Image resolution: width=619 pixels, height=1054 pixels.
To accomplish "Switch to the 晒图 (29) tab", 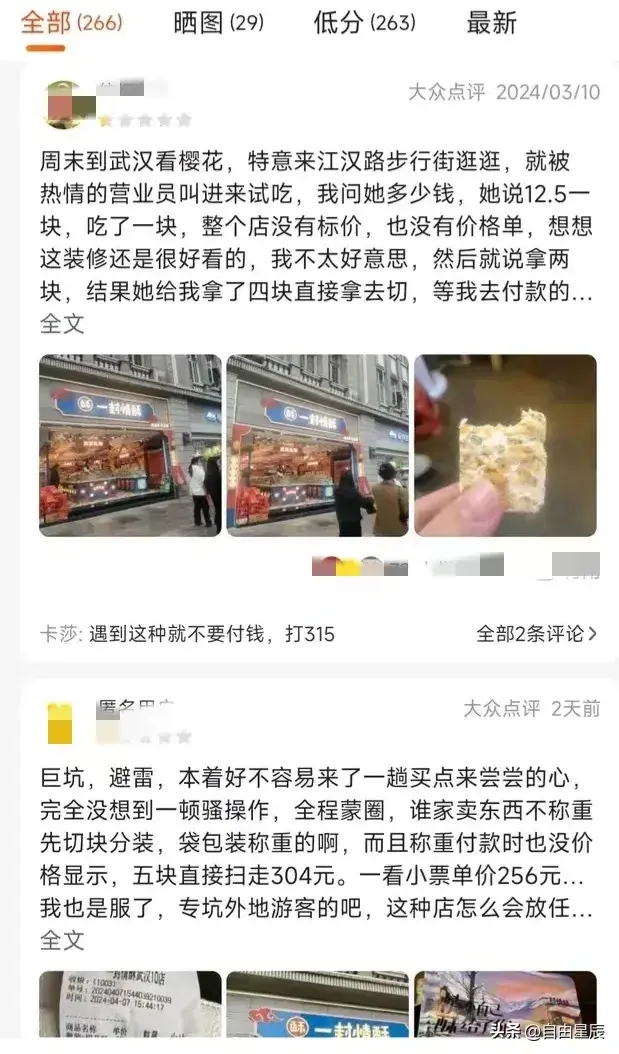I will click(218, 22).
